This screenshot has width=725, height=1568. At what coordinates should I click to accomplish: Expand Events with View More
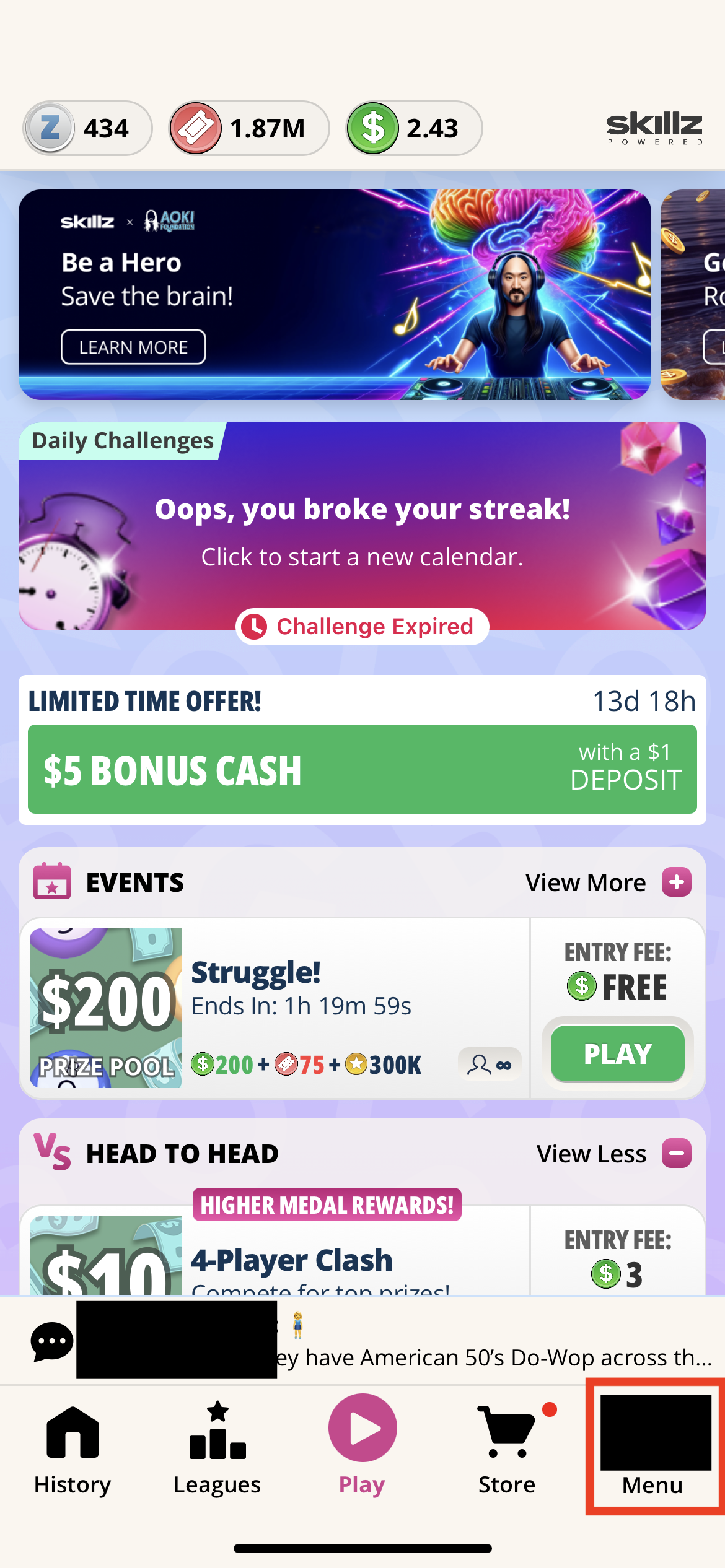pos(607,882)
